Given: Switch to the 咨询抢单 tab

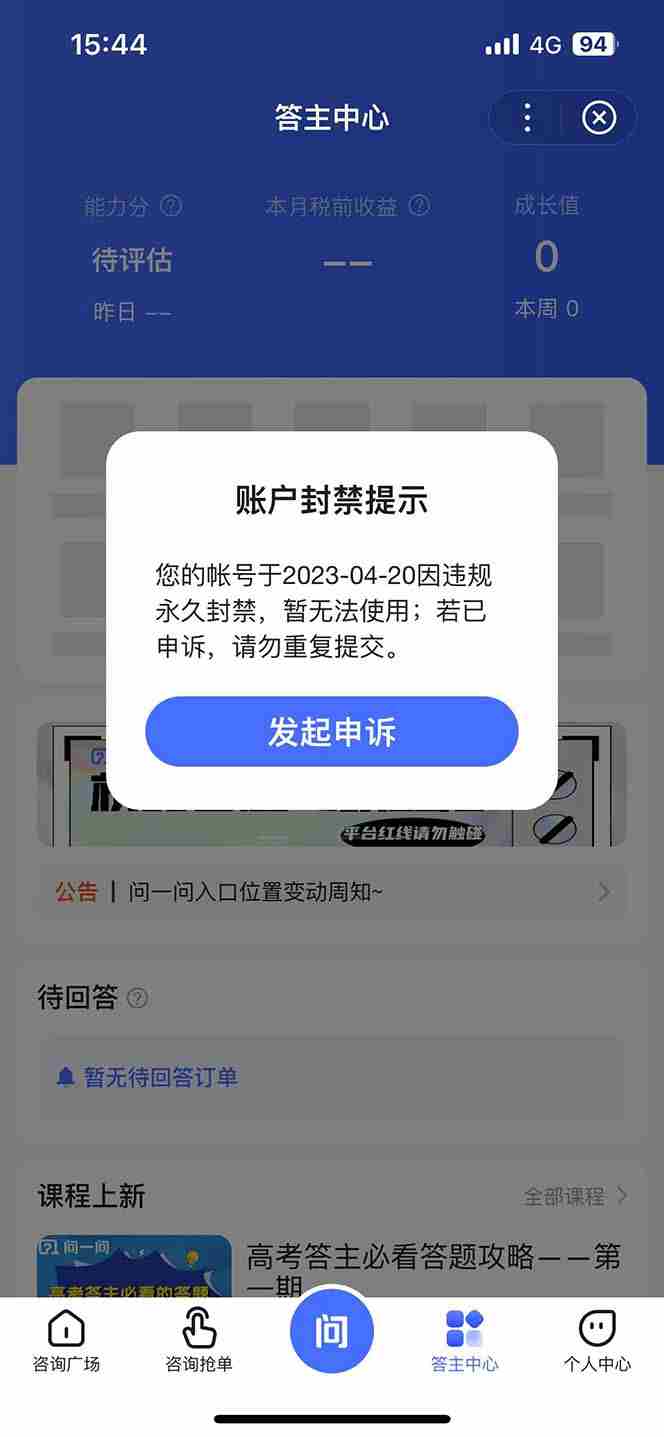Looking at the screenshot, I should pos(199,1342).
